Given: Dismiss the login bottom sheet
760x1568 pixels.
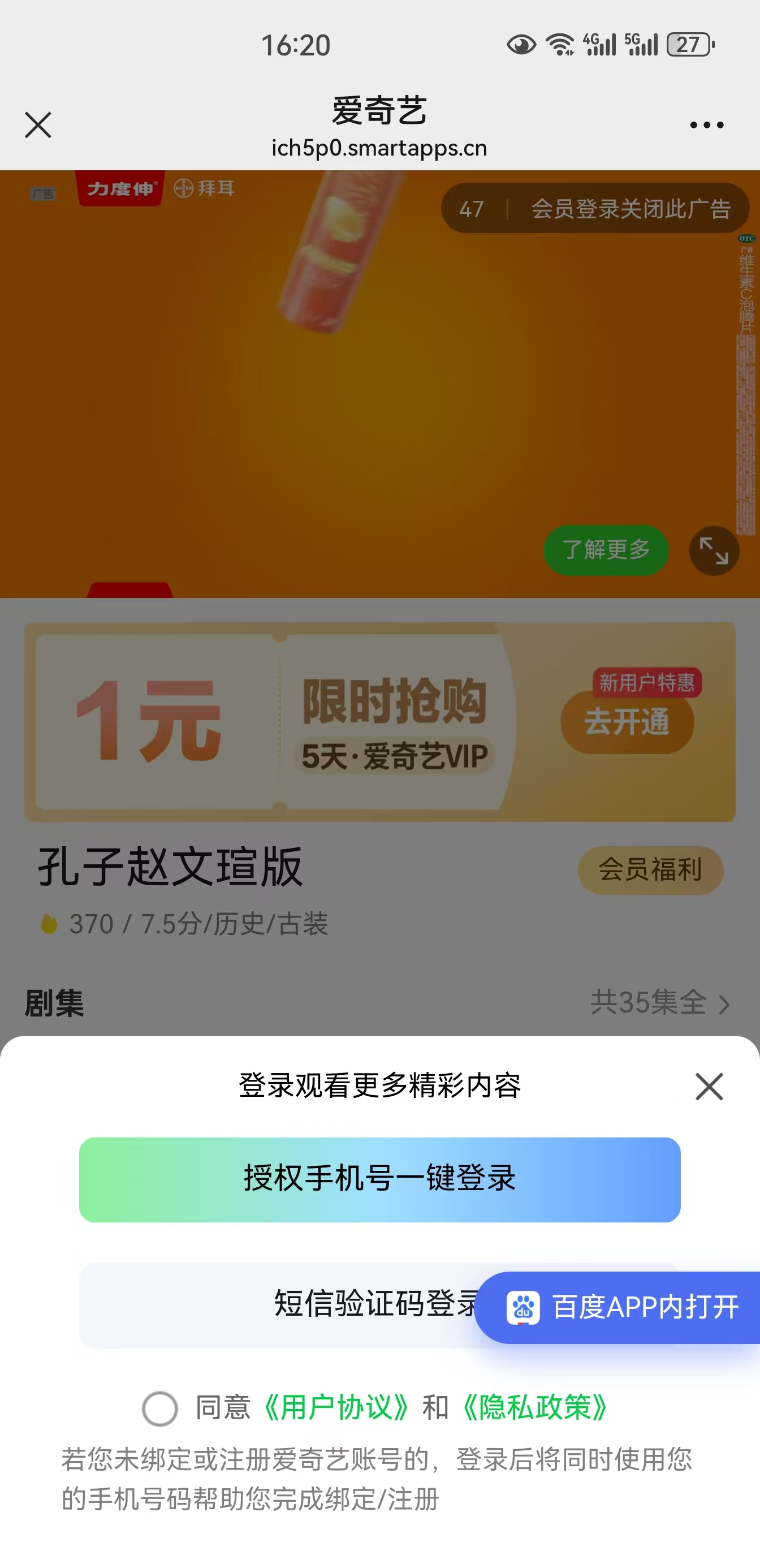Looking at the screenshot, I should point(709,1087).
